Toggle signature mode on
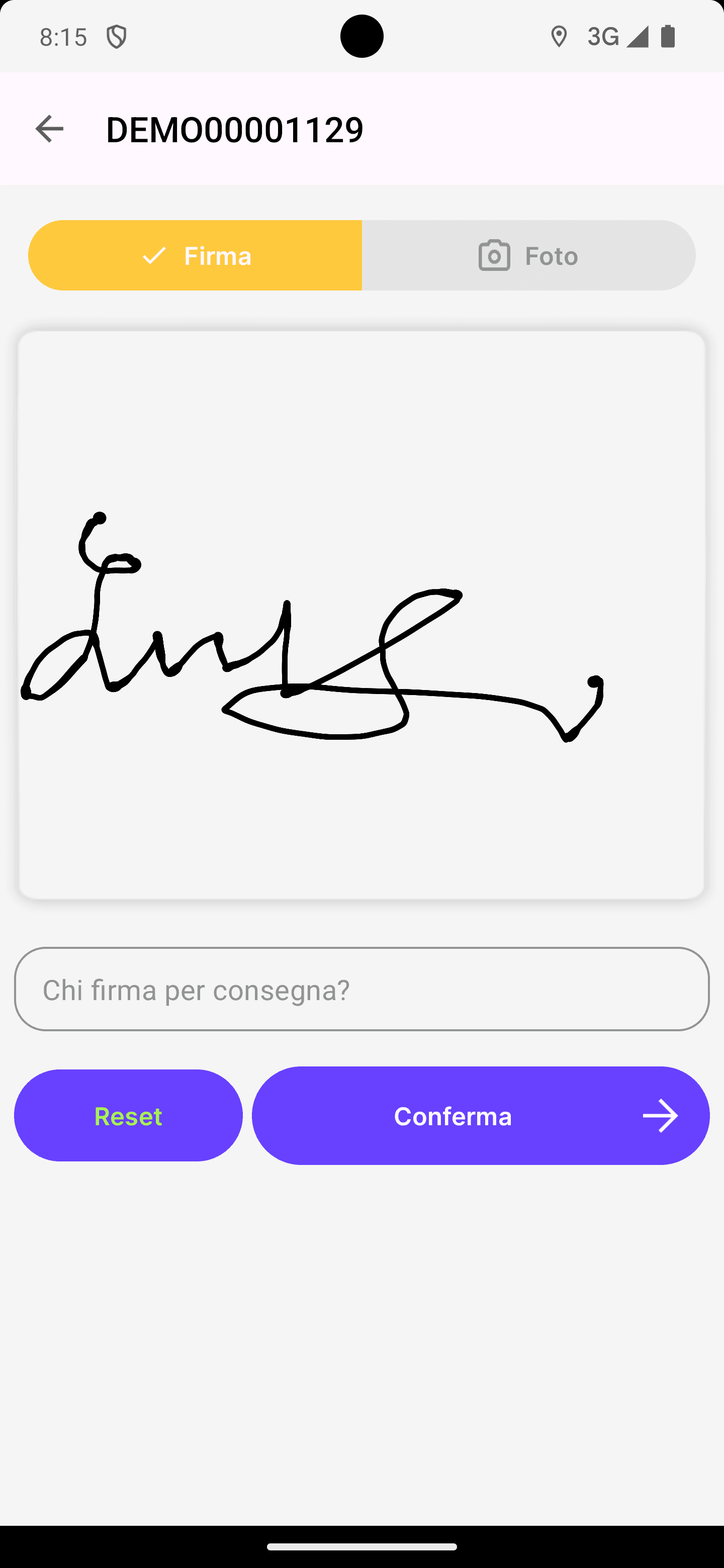The height and width of the screenshot is (1568, 724). point(195,255)
